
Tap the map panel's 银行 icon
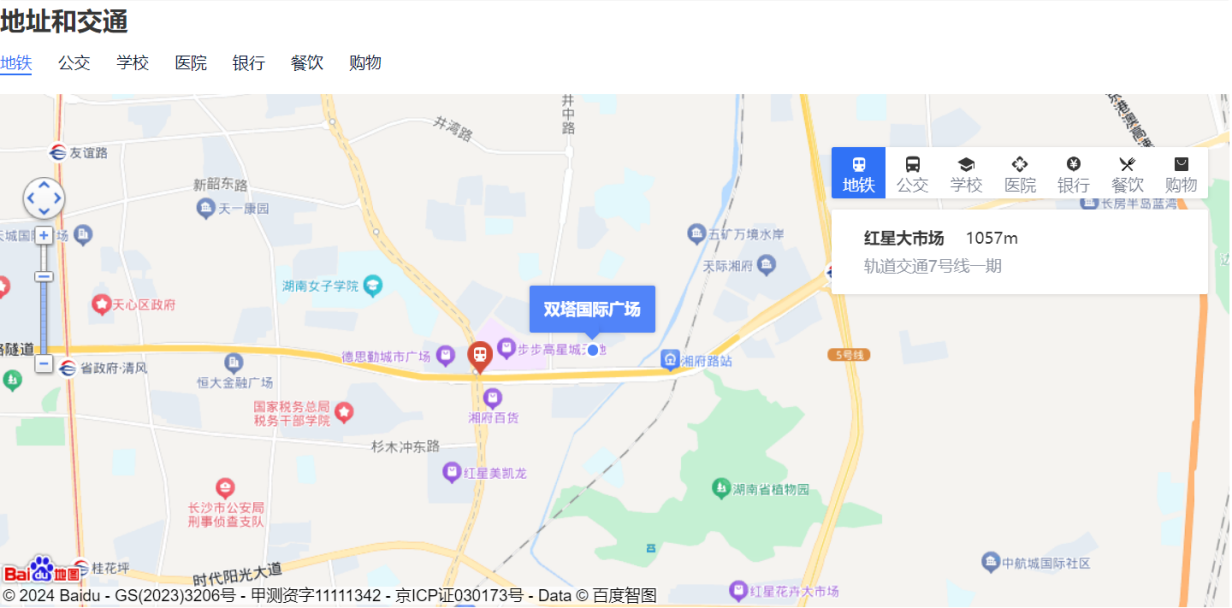point(1073,173)
